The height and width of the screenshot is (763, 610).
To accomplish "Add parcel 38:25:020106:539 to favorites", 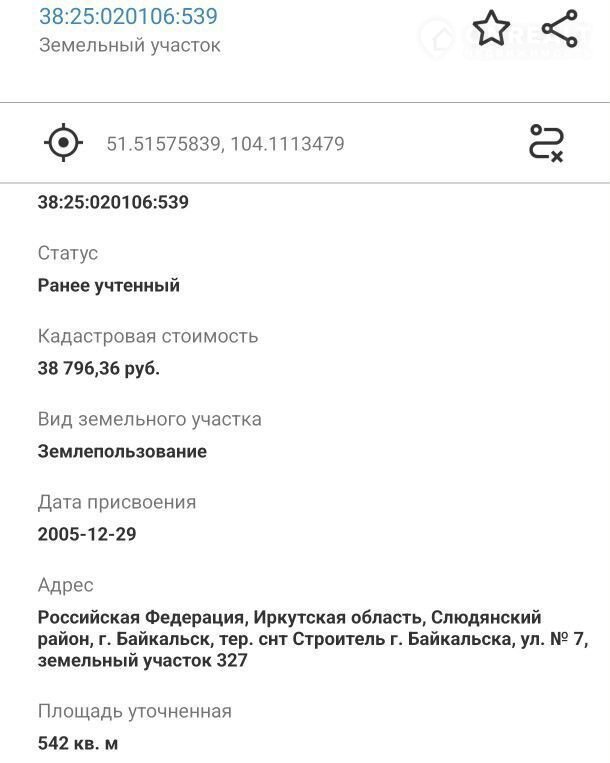I will (490, 29).
